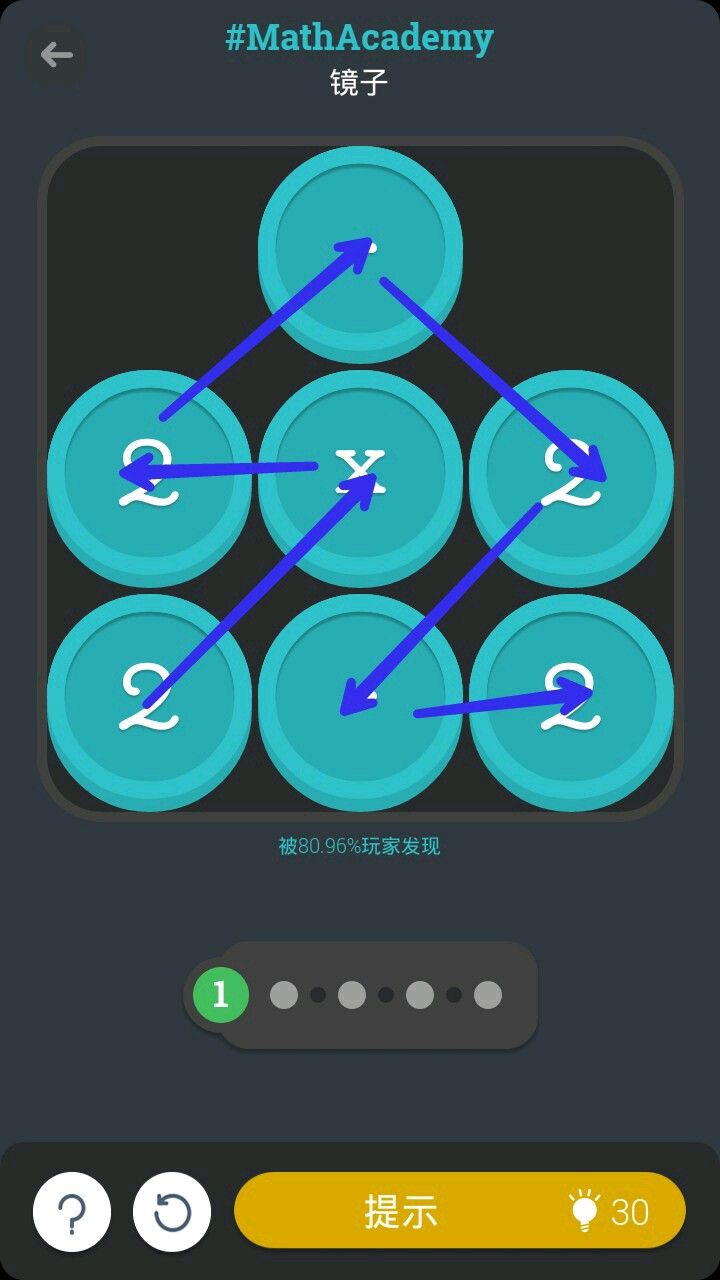Tap the yellow 提示 hint button
Viewport: 720px width, 1280px height.
point(460,1211)
